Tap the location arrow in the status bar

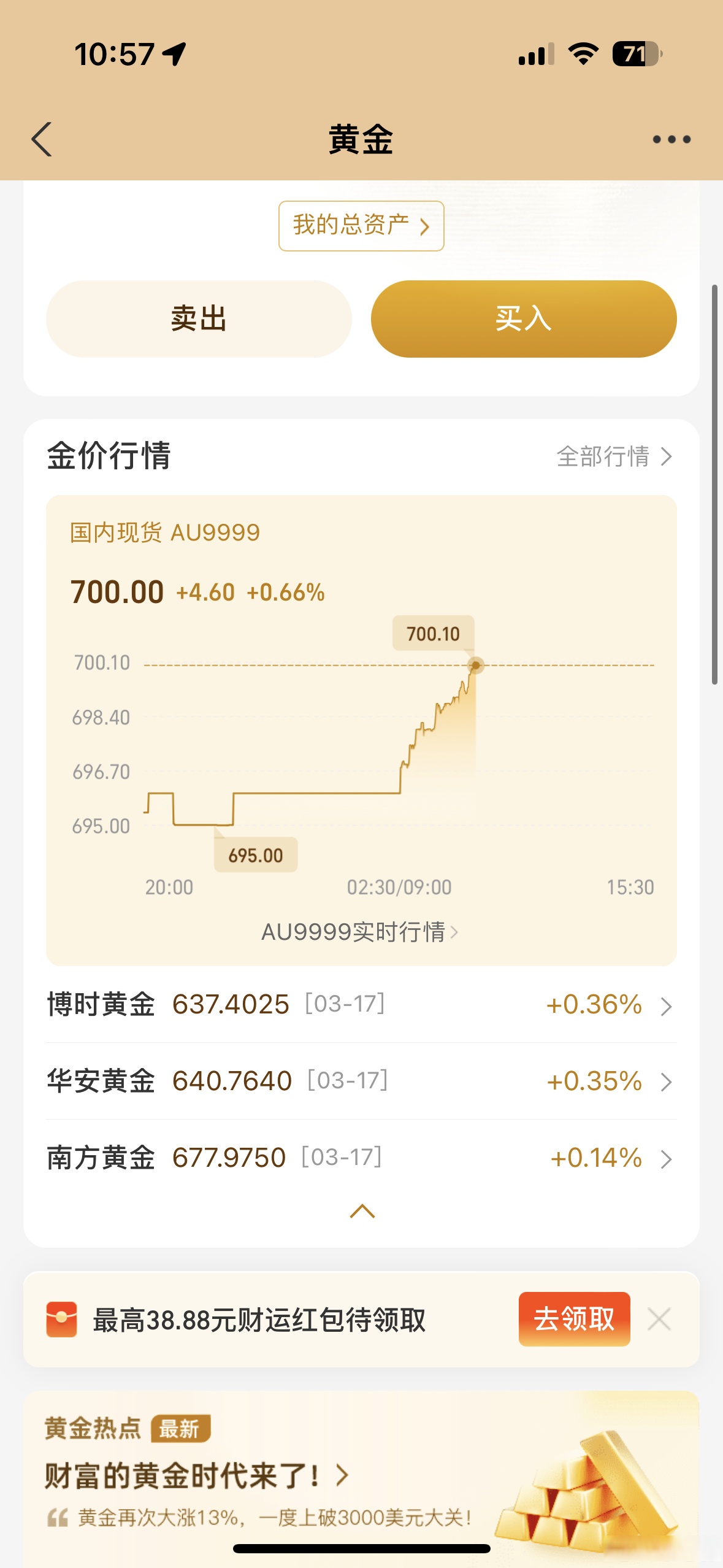click(174, 55)
